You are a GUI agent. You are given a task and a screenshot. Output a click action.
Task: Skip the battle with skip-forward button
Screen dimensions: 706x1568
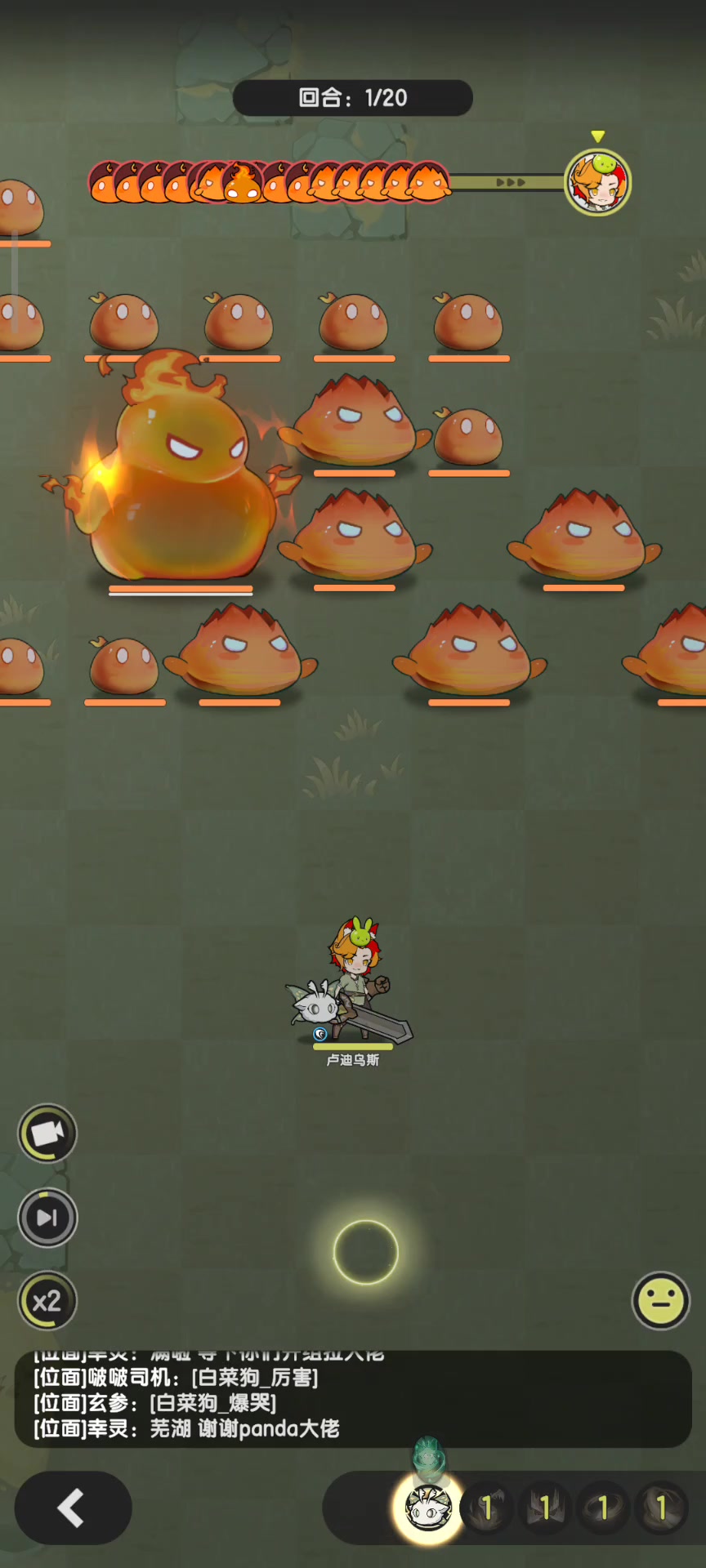pyautogui.click(x=47, y=1218)
